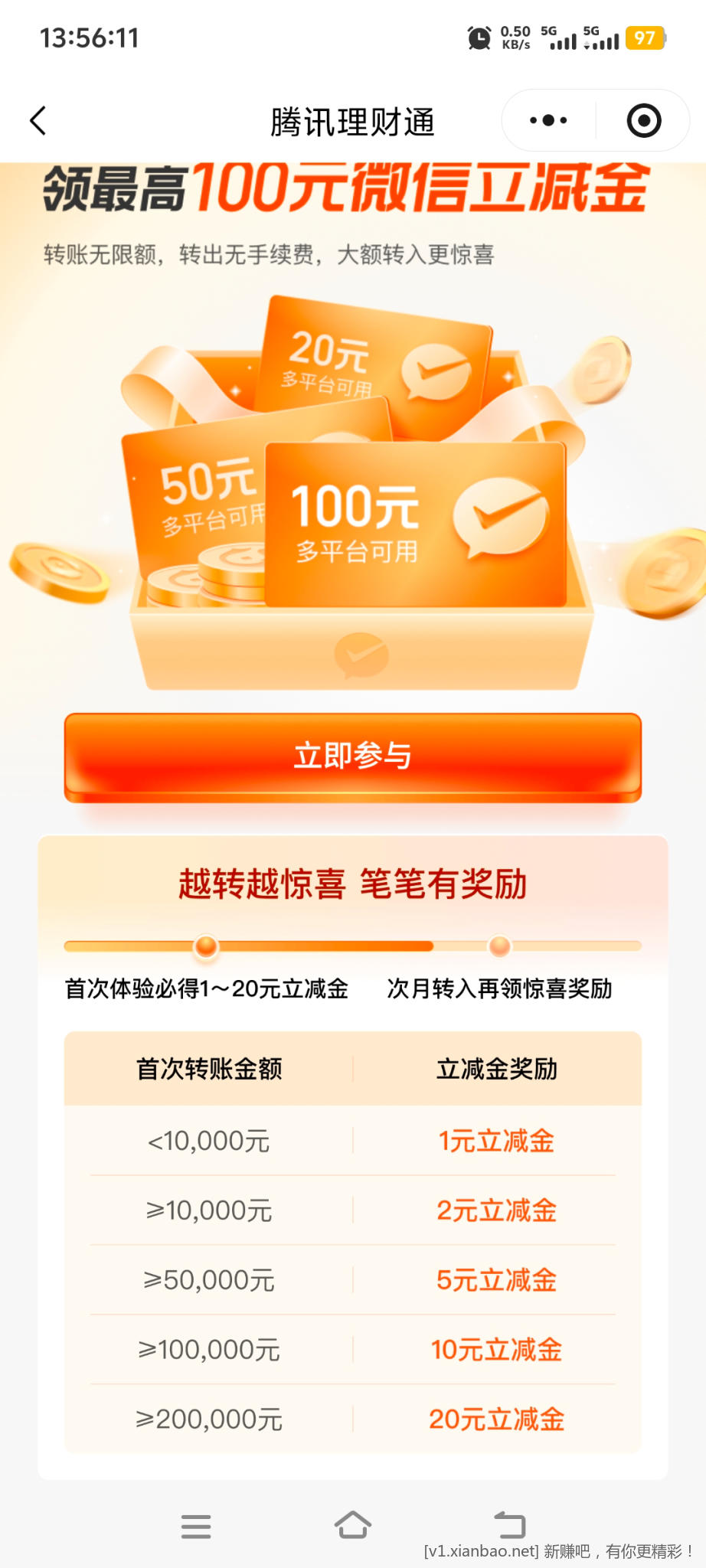The height and width of the screenshot is (1568, 706).
Task: Select the second milestone dot for 次月转入
Action: coord(498,947)
